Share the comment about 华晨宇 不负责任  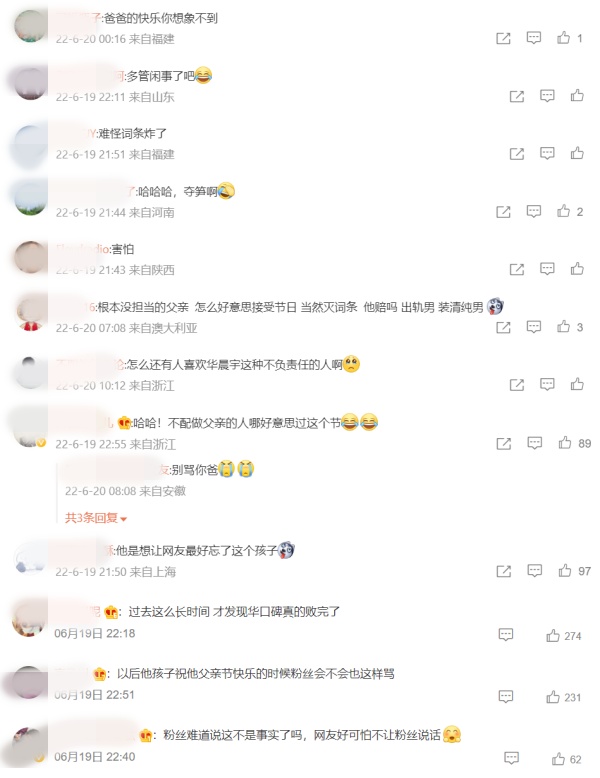(517, 385)
